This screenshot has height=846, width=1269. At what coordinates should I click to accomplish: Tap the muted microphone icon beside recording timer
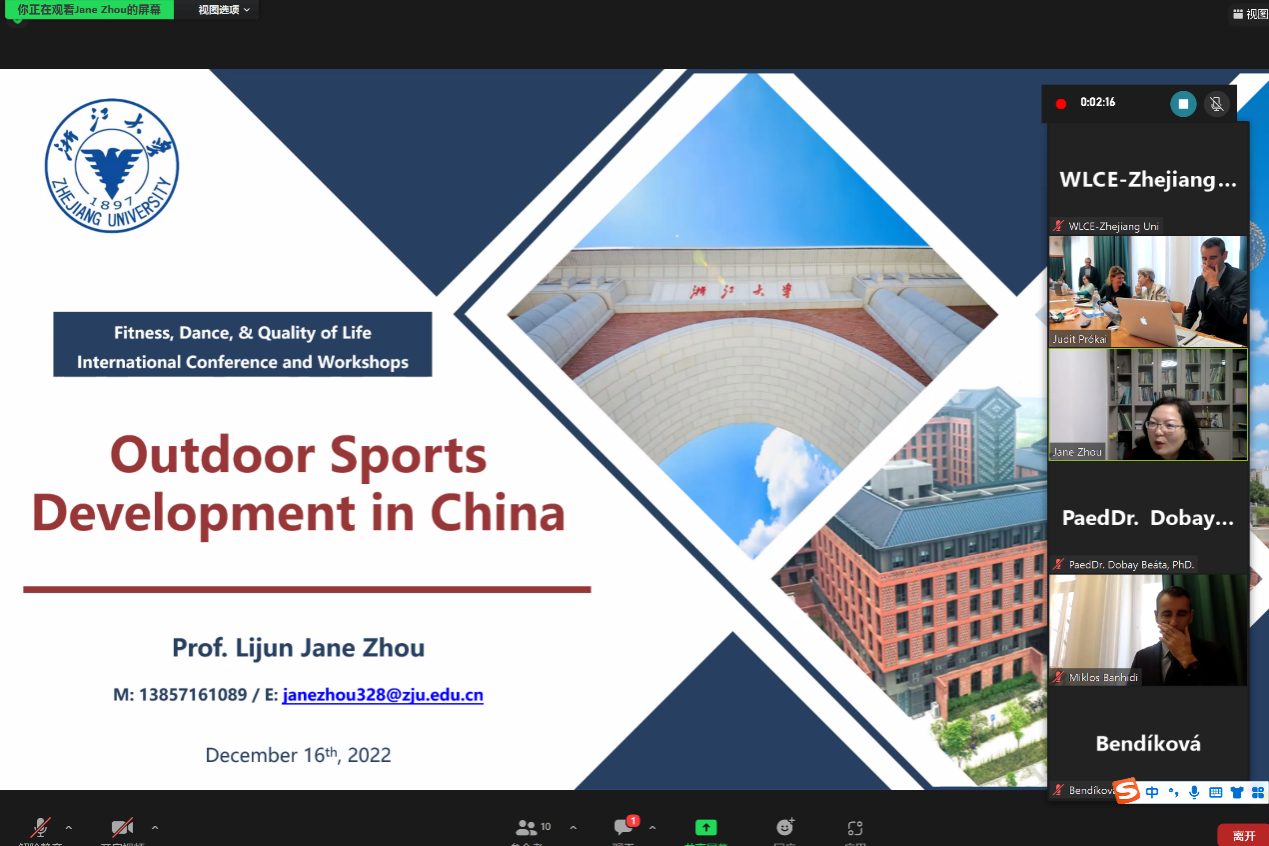click(x=1216, y=103)
